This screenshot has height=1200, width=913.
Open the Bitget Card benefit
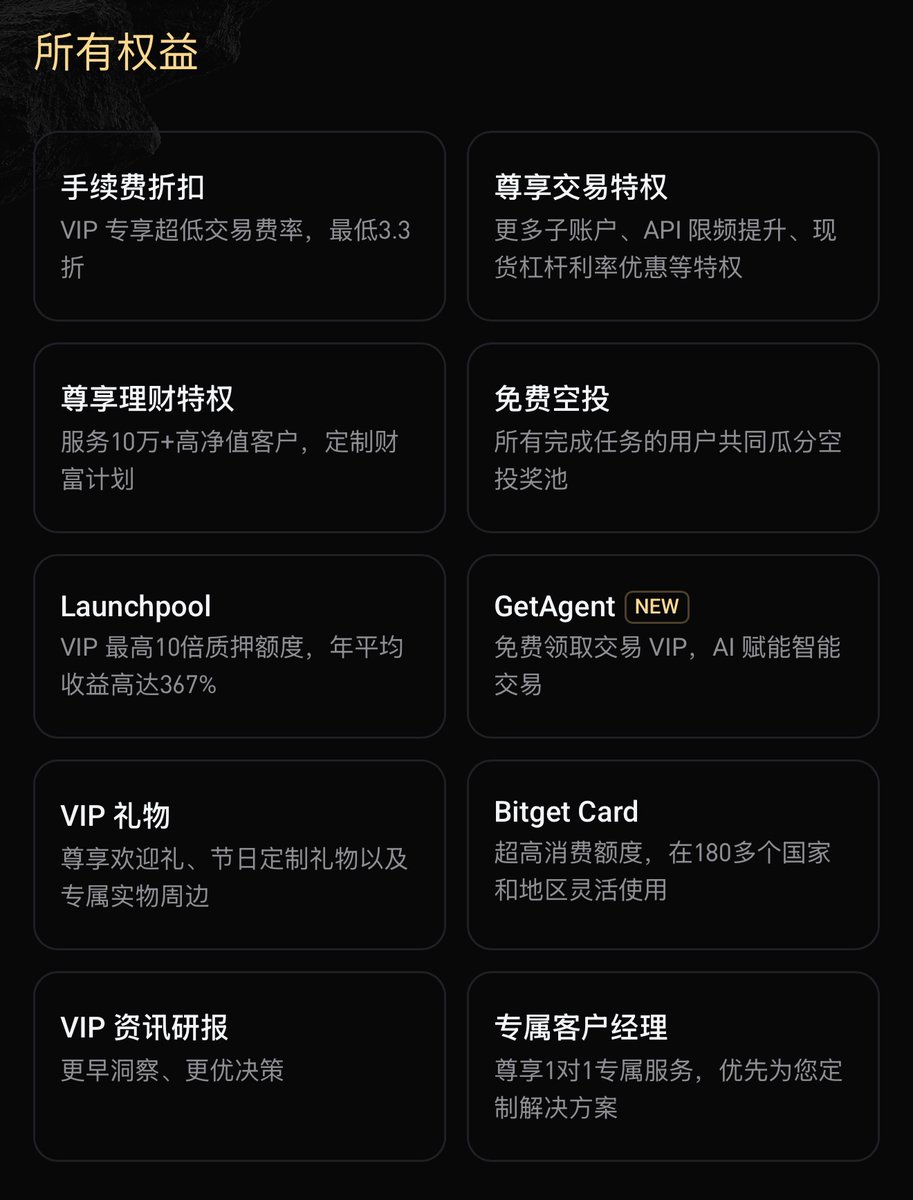click(x=673, y=854)
